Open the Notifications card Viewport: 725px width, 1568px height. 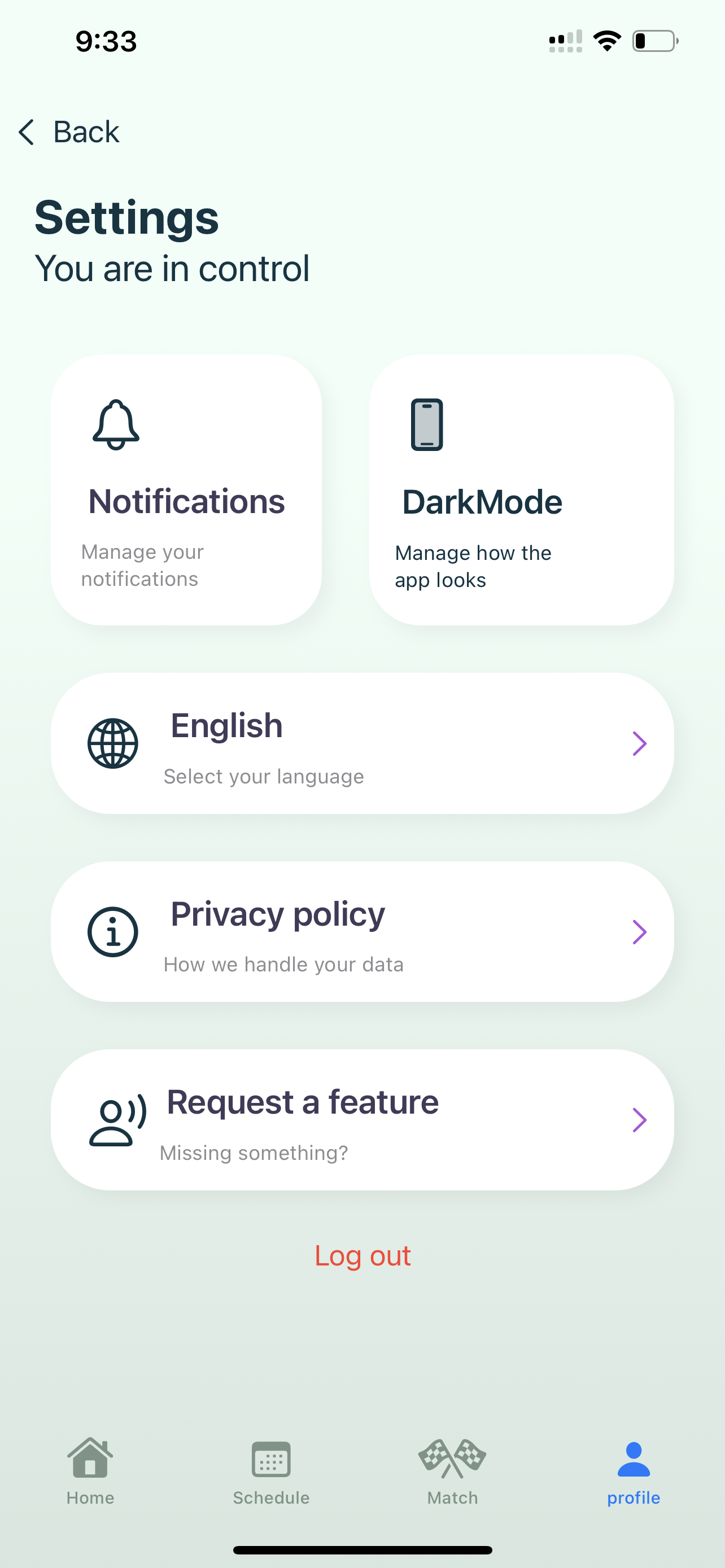point(186,490)
